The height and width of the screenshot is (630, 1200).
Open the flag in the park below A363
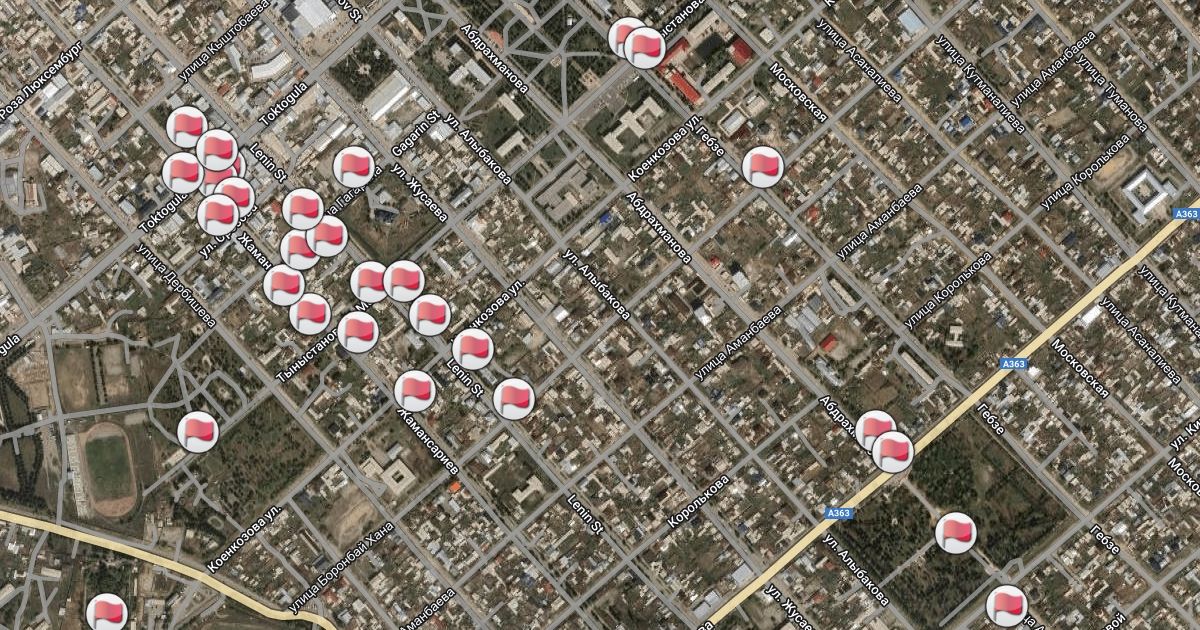tap(956, 532)
